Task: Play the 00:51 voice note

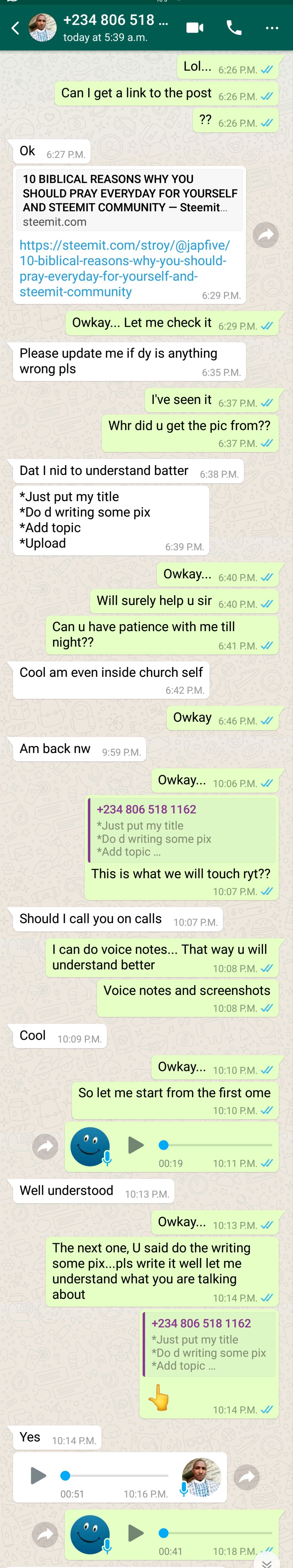Action: 38,1475
